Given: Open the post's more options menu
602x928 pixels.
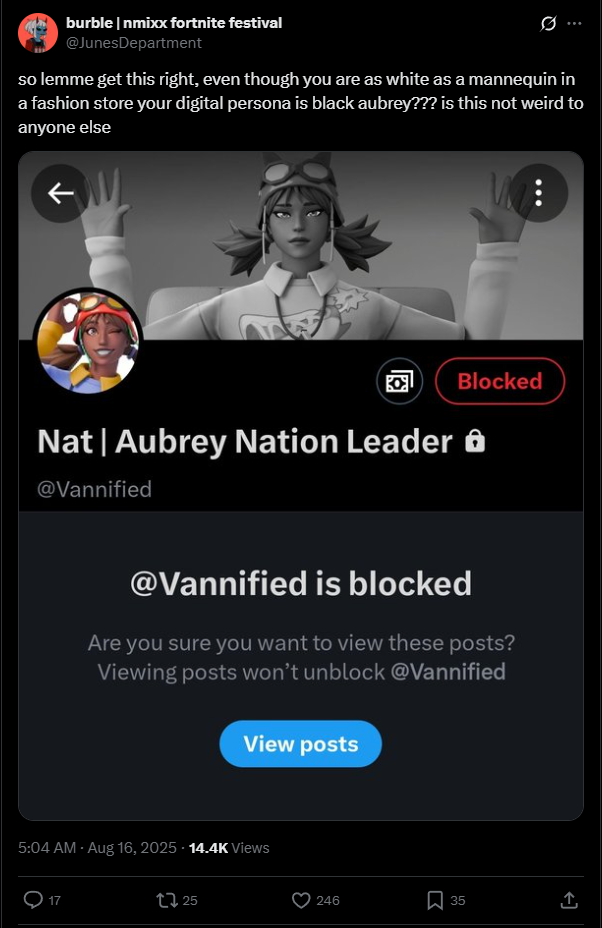Looking at the screenshot, I should (574, 23).
